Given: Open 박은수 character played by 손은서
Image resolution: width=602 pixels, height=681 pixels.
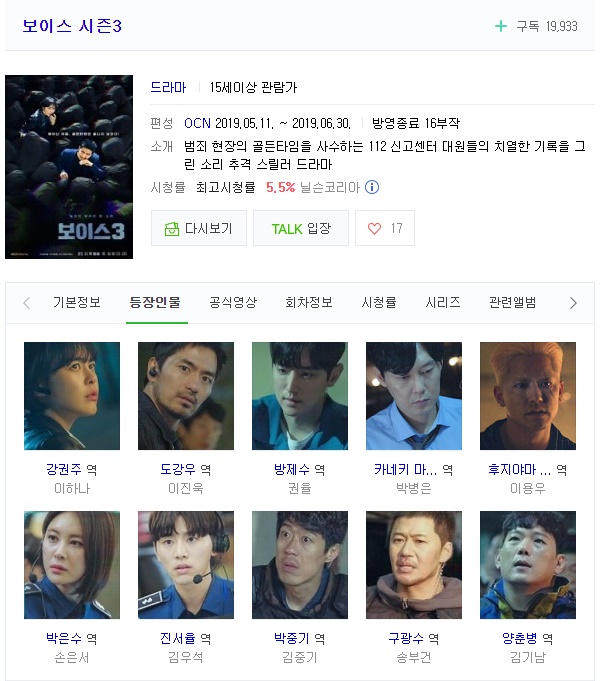Looking at the screenshot, I should point(72,564).
